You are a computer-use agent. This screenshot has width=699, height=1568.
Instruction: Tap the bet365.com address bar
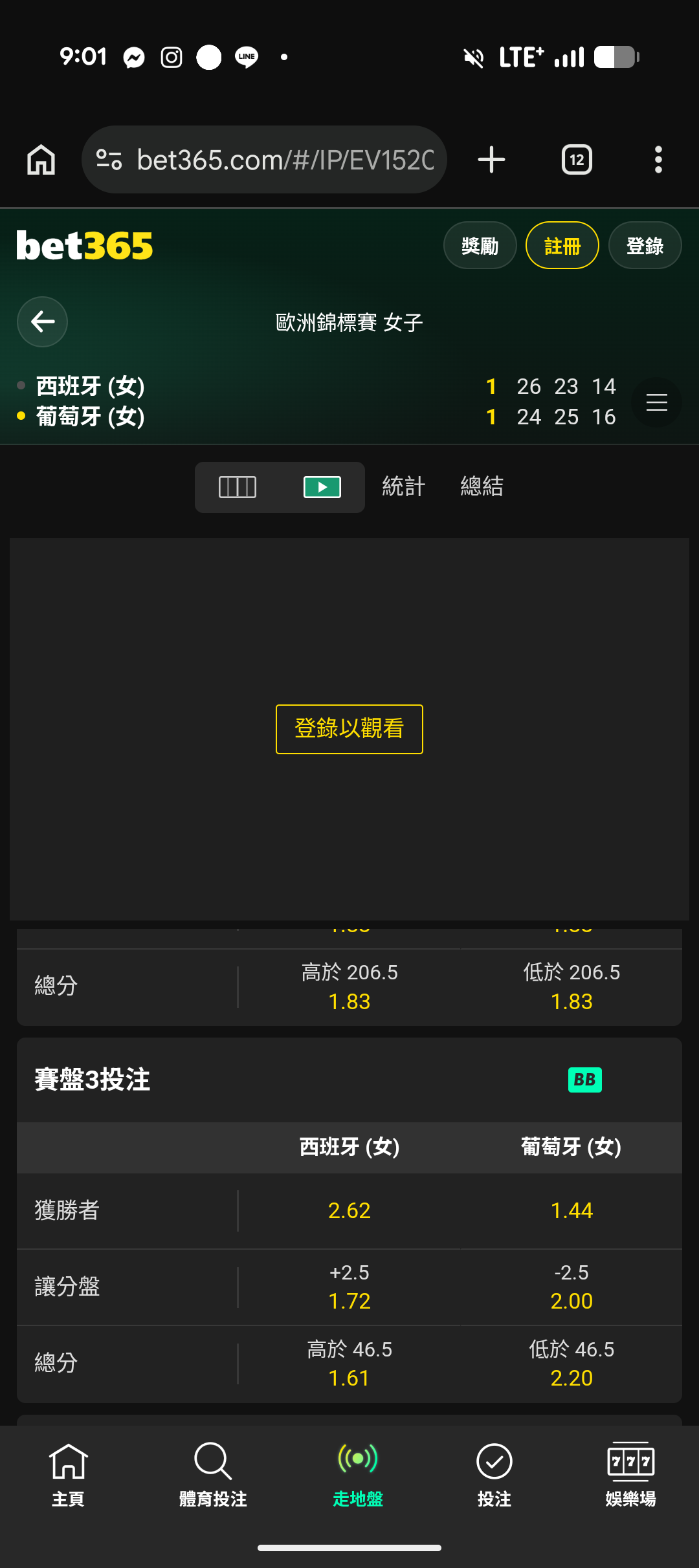click(x=264, y=160)
